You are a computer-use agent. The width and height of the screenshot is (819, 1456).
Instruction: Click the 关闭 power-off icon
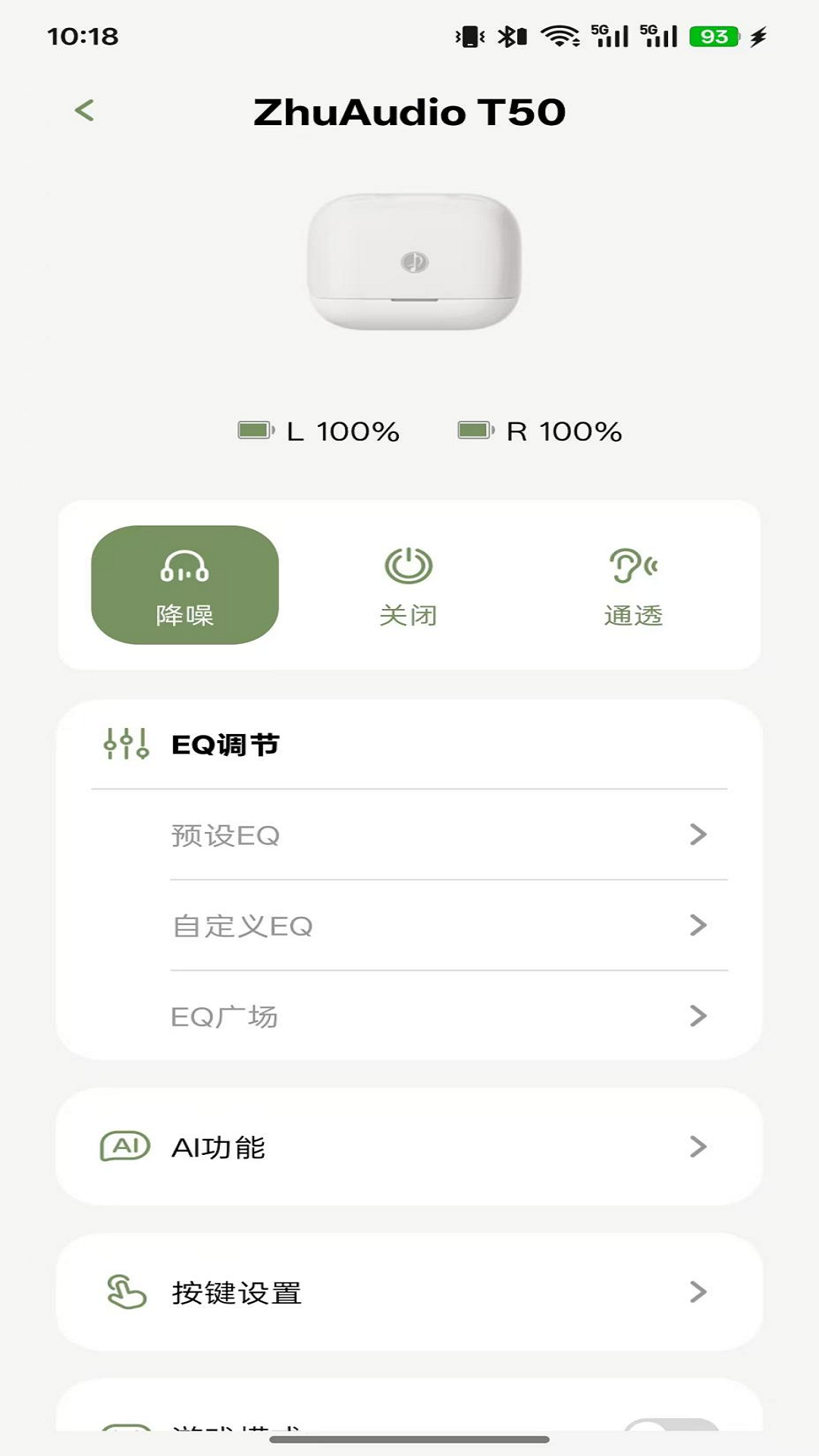(x=409, y=565)
